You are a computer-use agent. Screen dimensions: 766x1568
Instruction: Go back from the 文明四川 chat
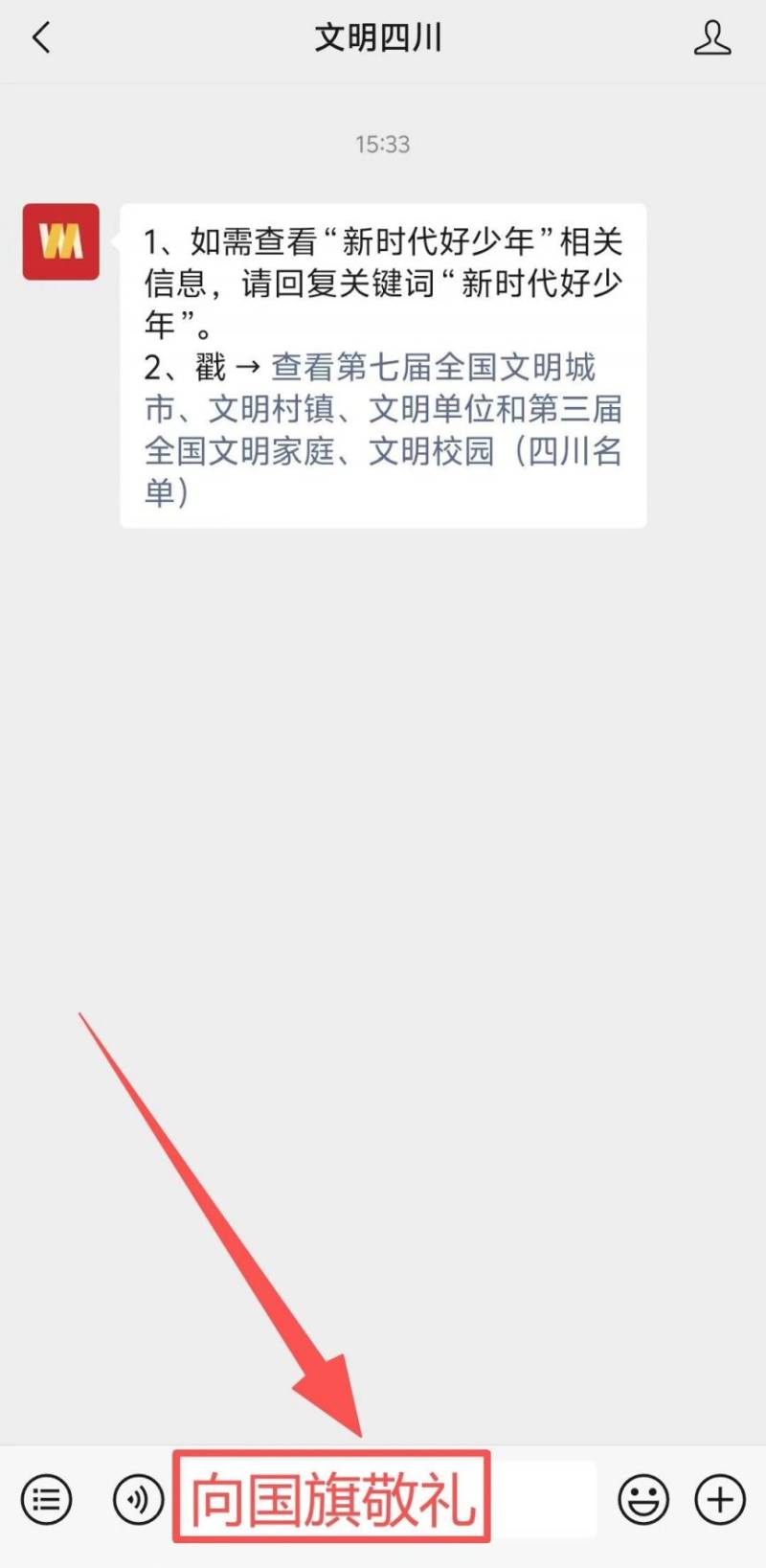[41, 38]
